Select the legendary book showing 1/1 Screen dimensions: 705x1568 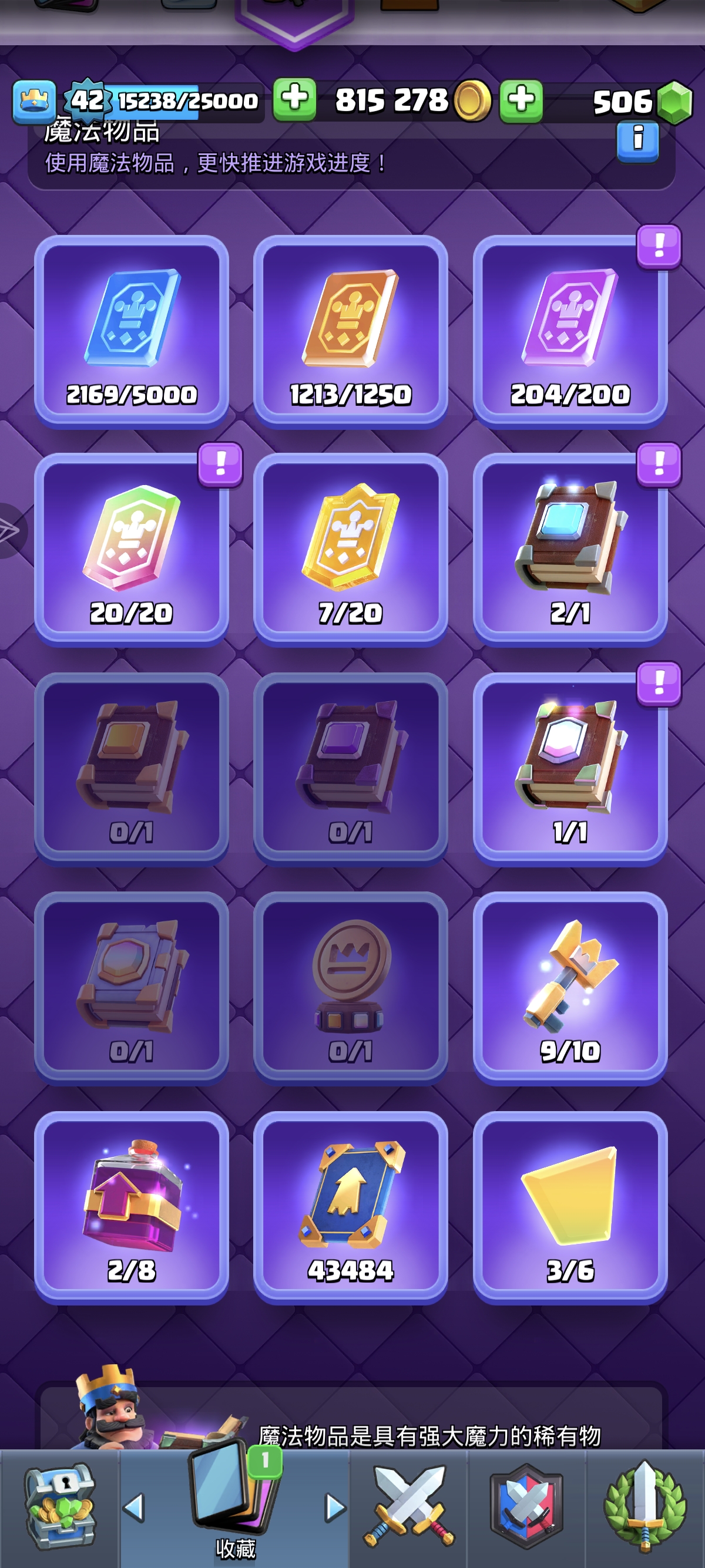point(570,768)
